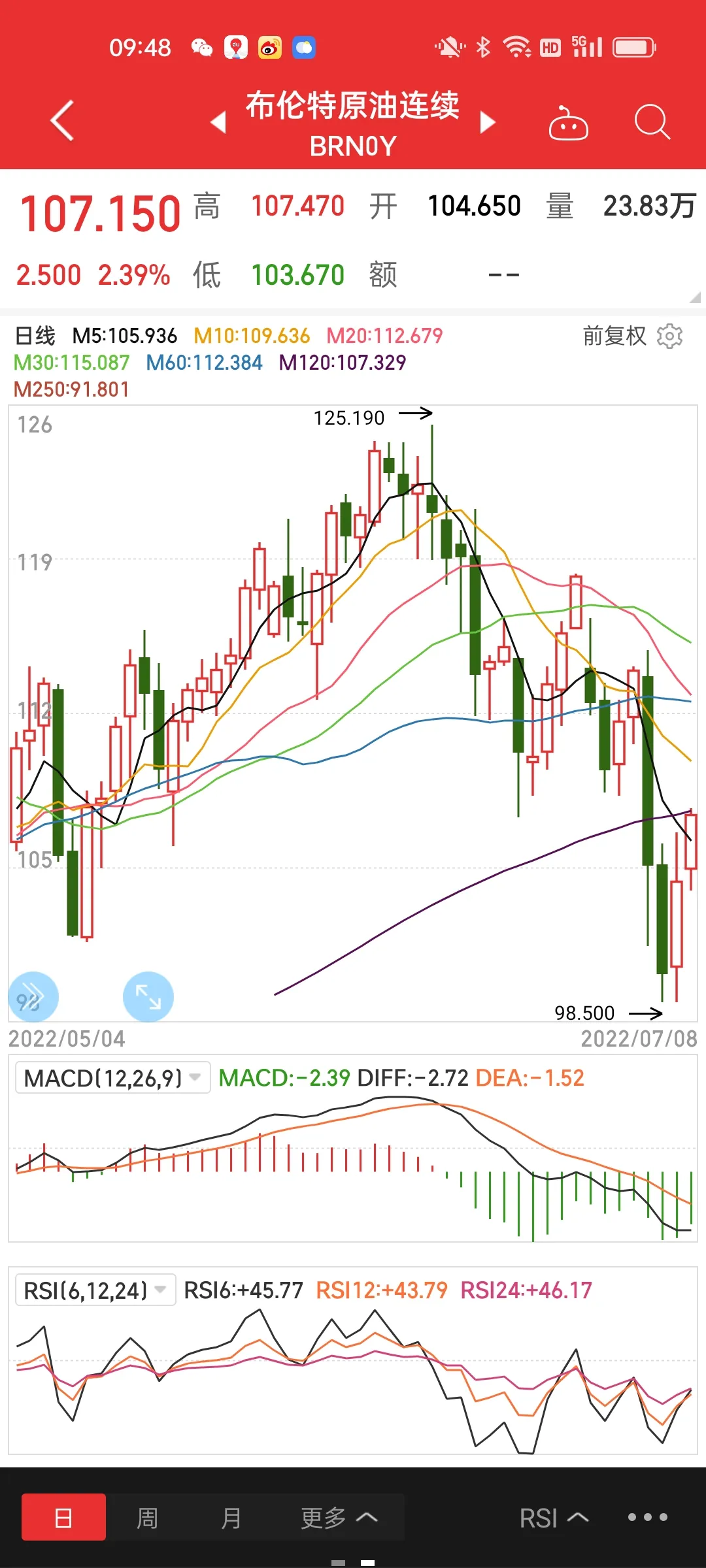This screenshot has height=1568, width=706.
Task: Open the robot assistant icon
Action: pos(567,122)
